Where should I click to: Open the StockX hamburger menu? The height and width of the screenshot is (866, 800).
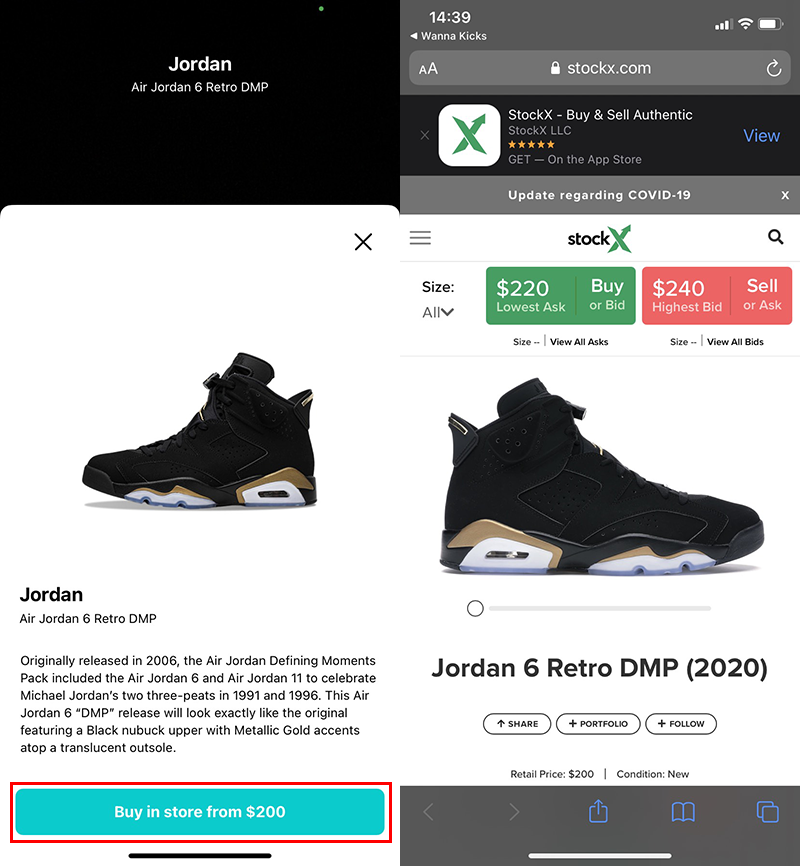point(420,237)
